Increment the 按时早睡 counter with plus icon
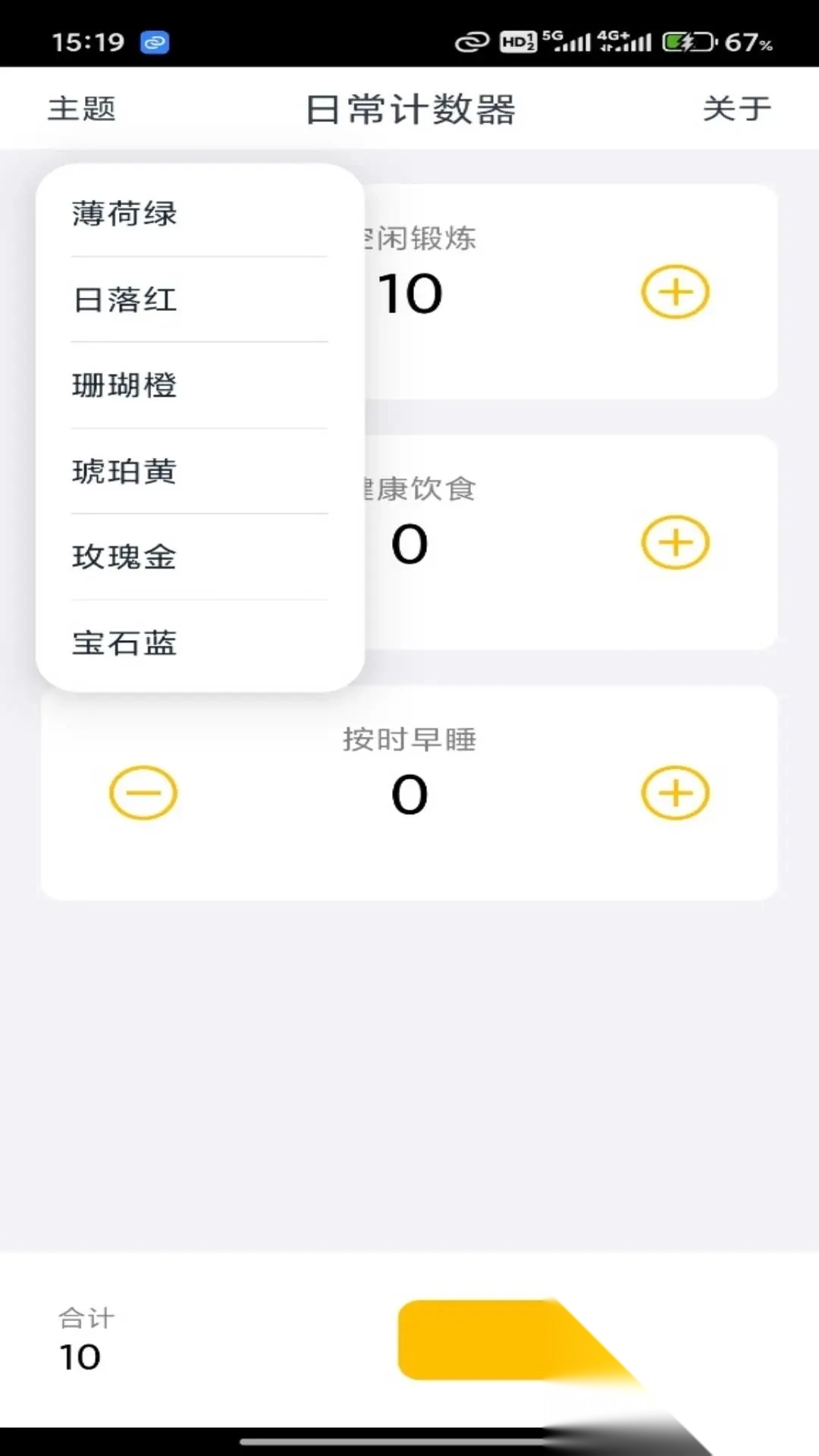This screenshot has height=1456, width=819. pos(675,794)
